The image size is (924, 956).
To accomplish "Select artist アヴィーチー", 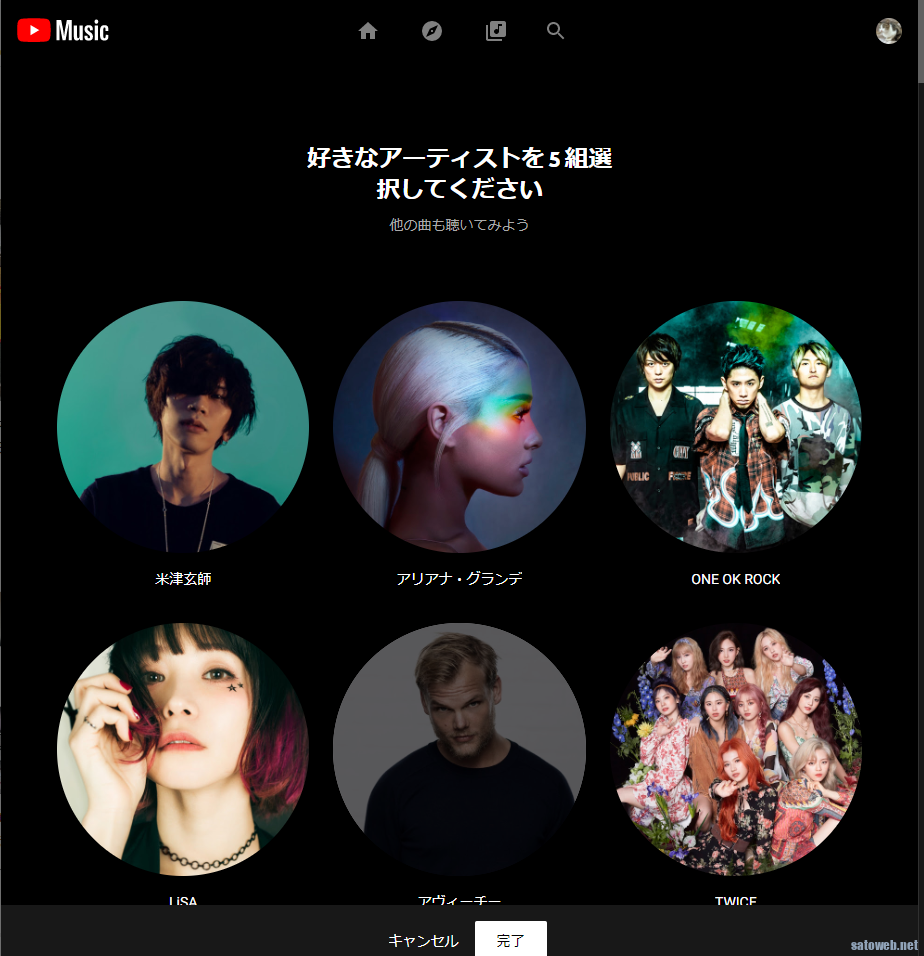I will [x=459, y=749].
